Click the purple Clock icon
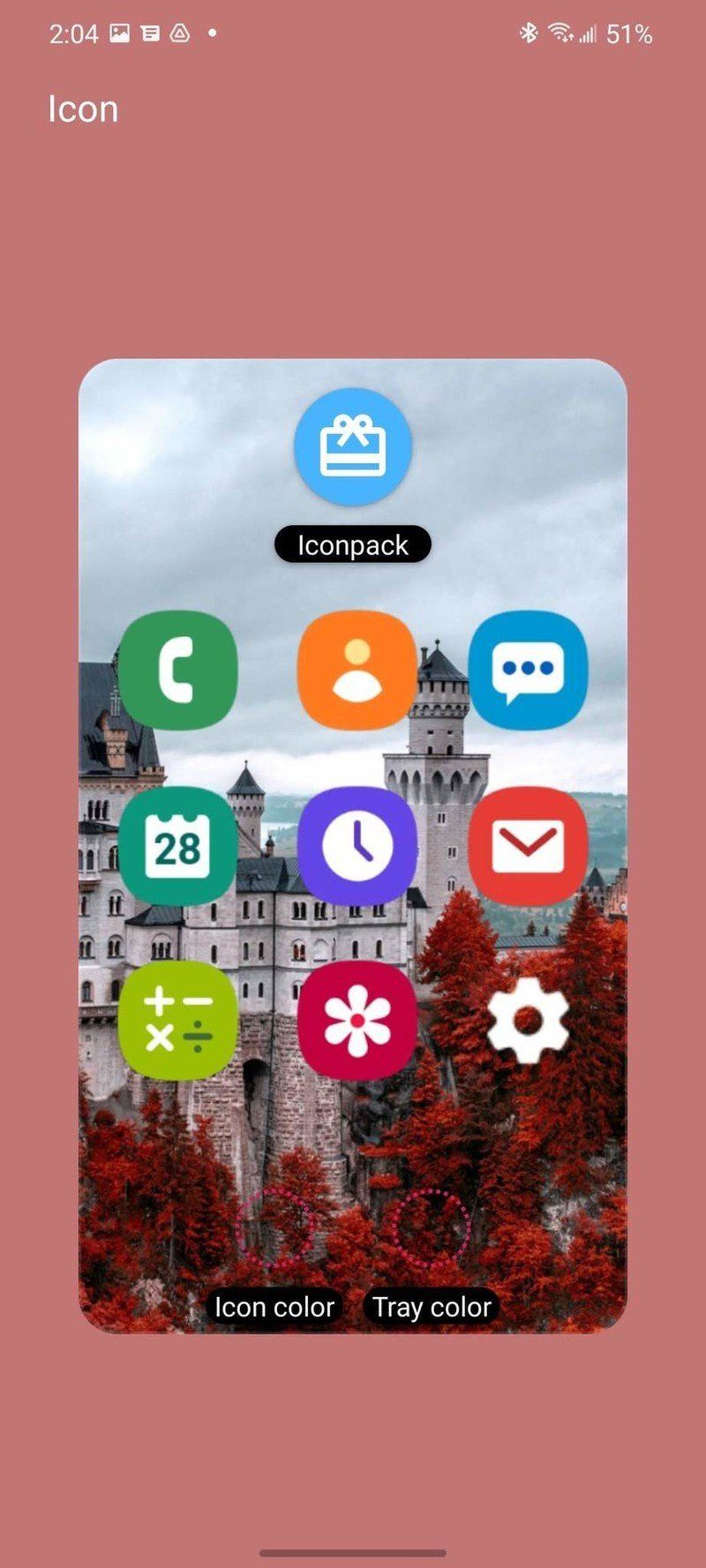The width and height of the screenshot is (706, 1568). click(x=355, y=845)
